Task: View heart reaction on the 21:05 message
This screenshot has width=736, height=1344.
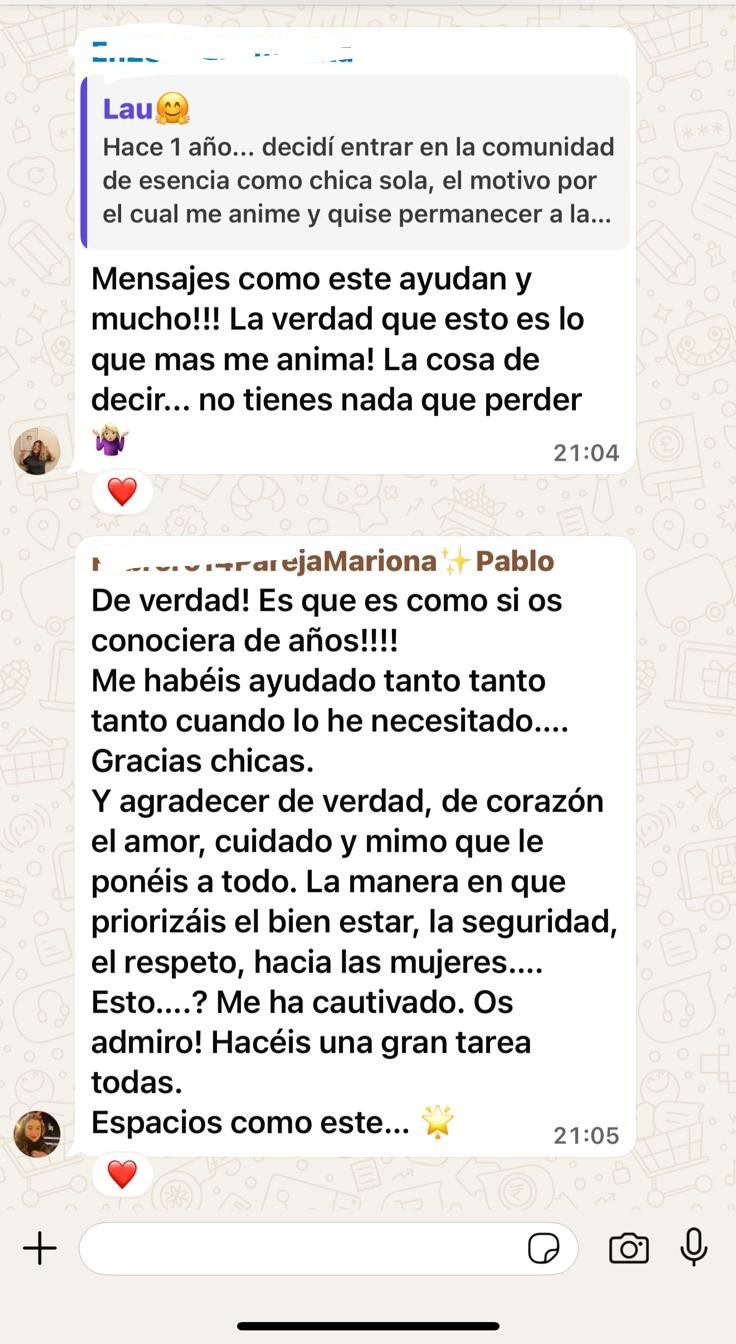Action: pyautogui.click(x=122, y=1175)
